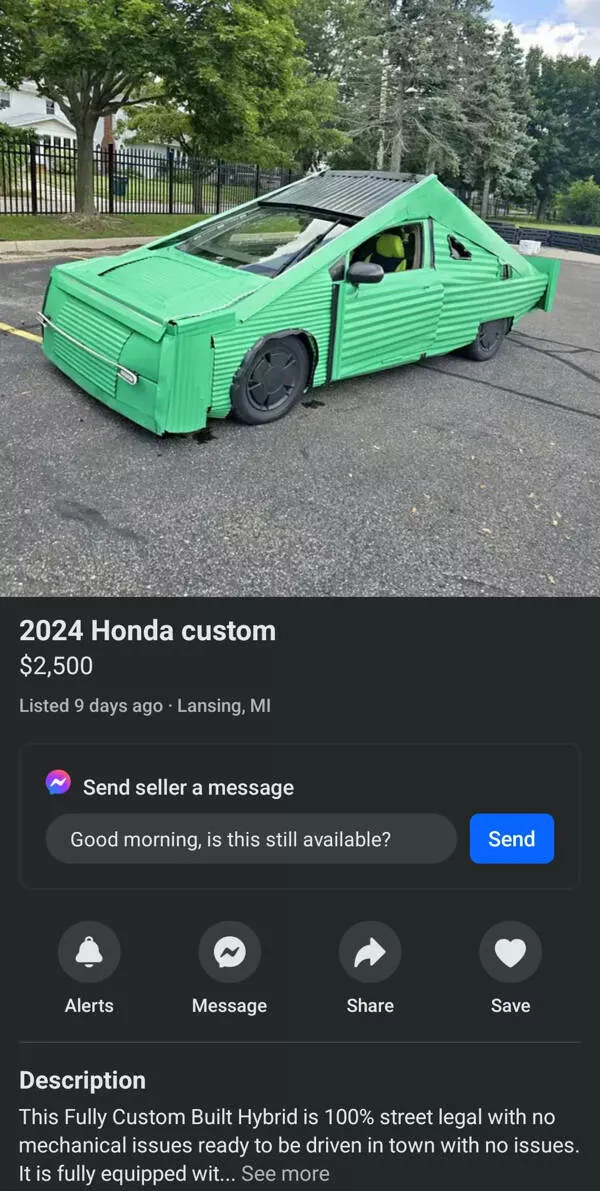The height and width of the screenshot is (1191, 600).
Task: Expand description with See more
Action: pos(285,1173)
